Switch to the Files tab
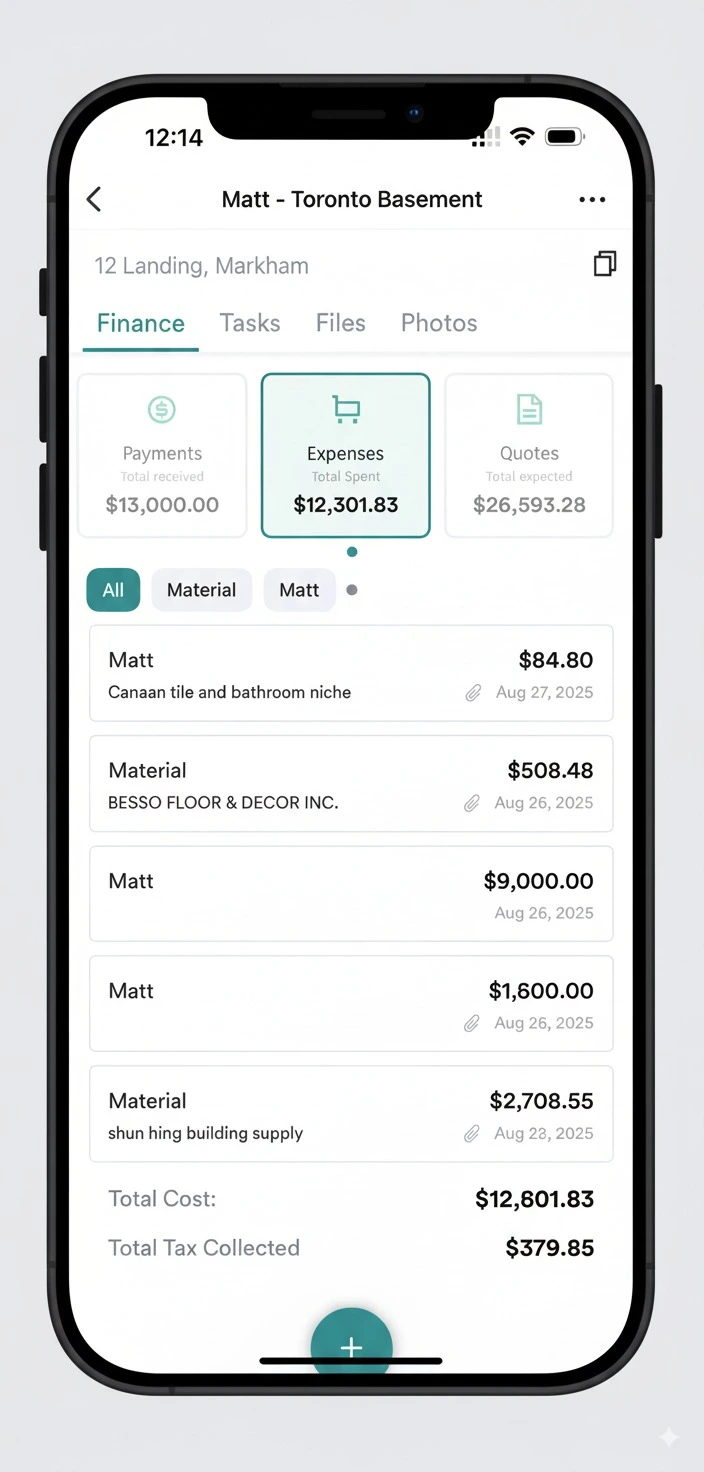The image size is (704, 1472). pos(340,323)
